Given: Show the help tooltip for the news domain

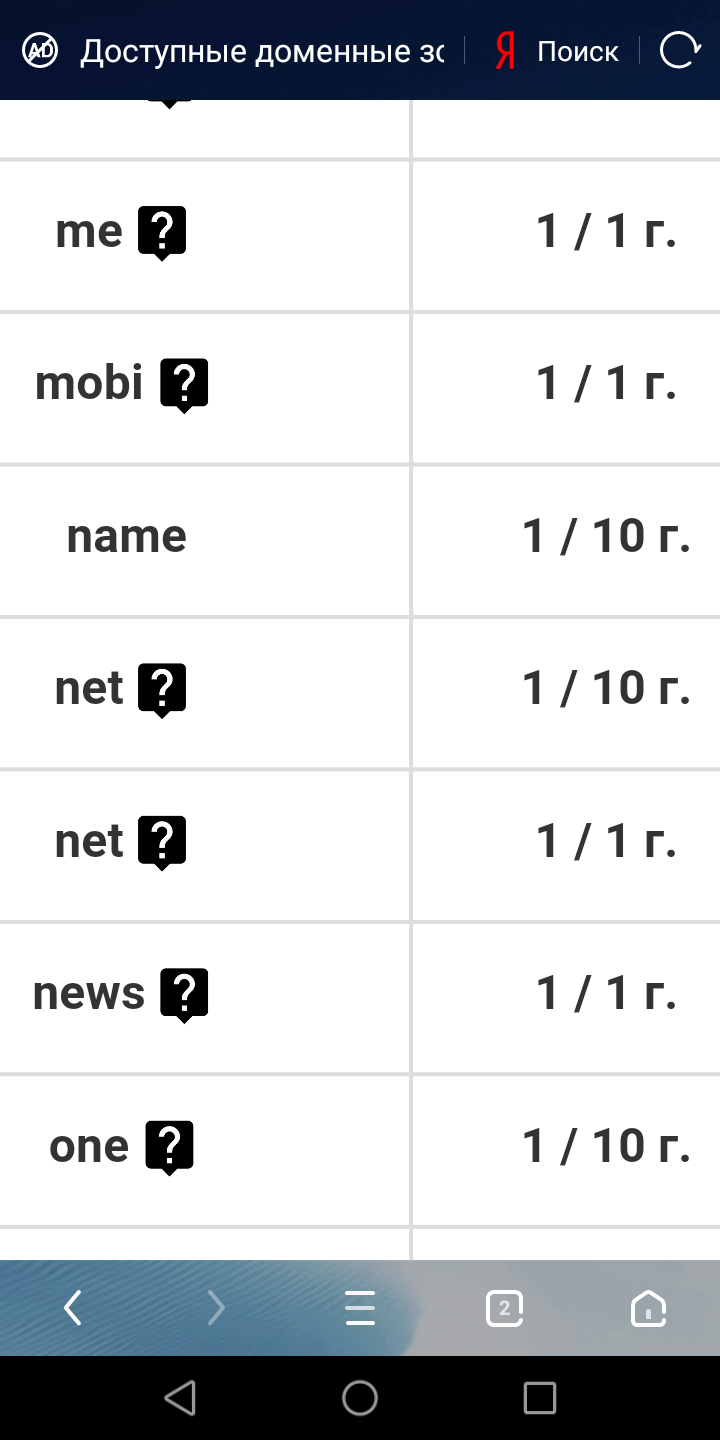Looking at the screenshot, I should pyautogui.click(x=184, y=994).
